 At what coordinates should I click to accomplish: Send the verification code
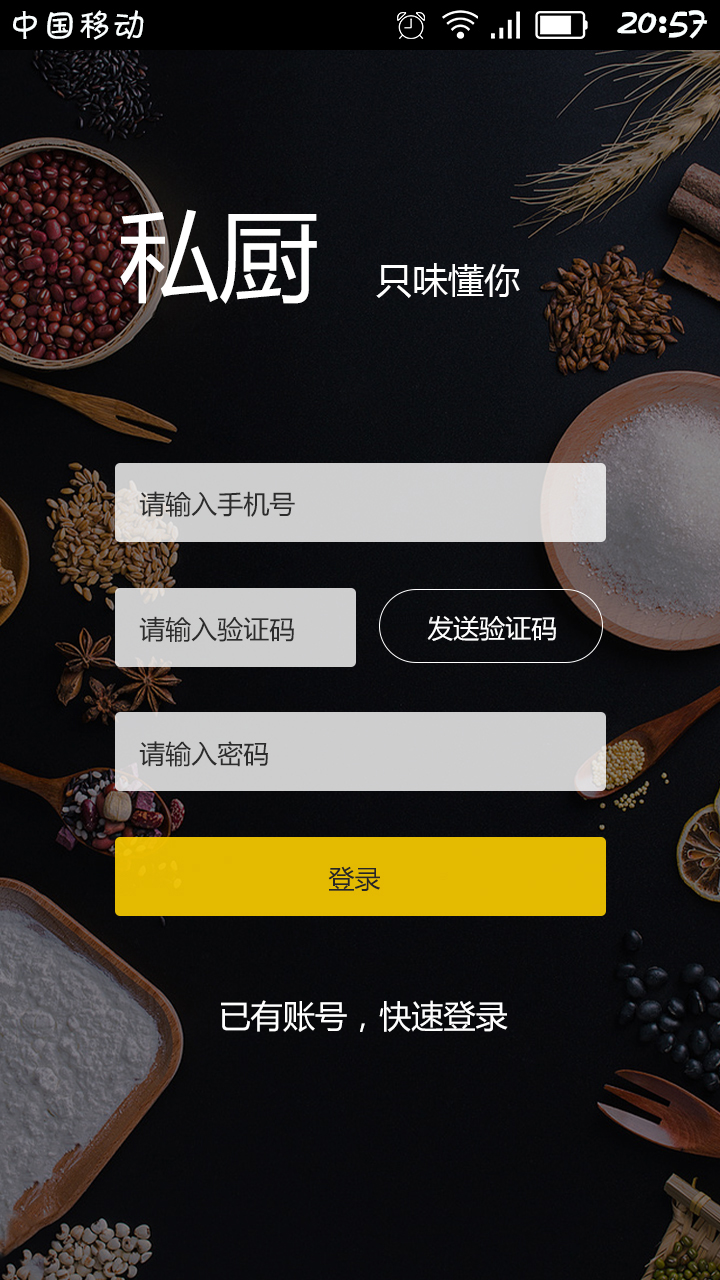(x=491, y=627)
